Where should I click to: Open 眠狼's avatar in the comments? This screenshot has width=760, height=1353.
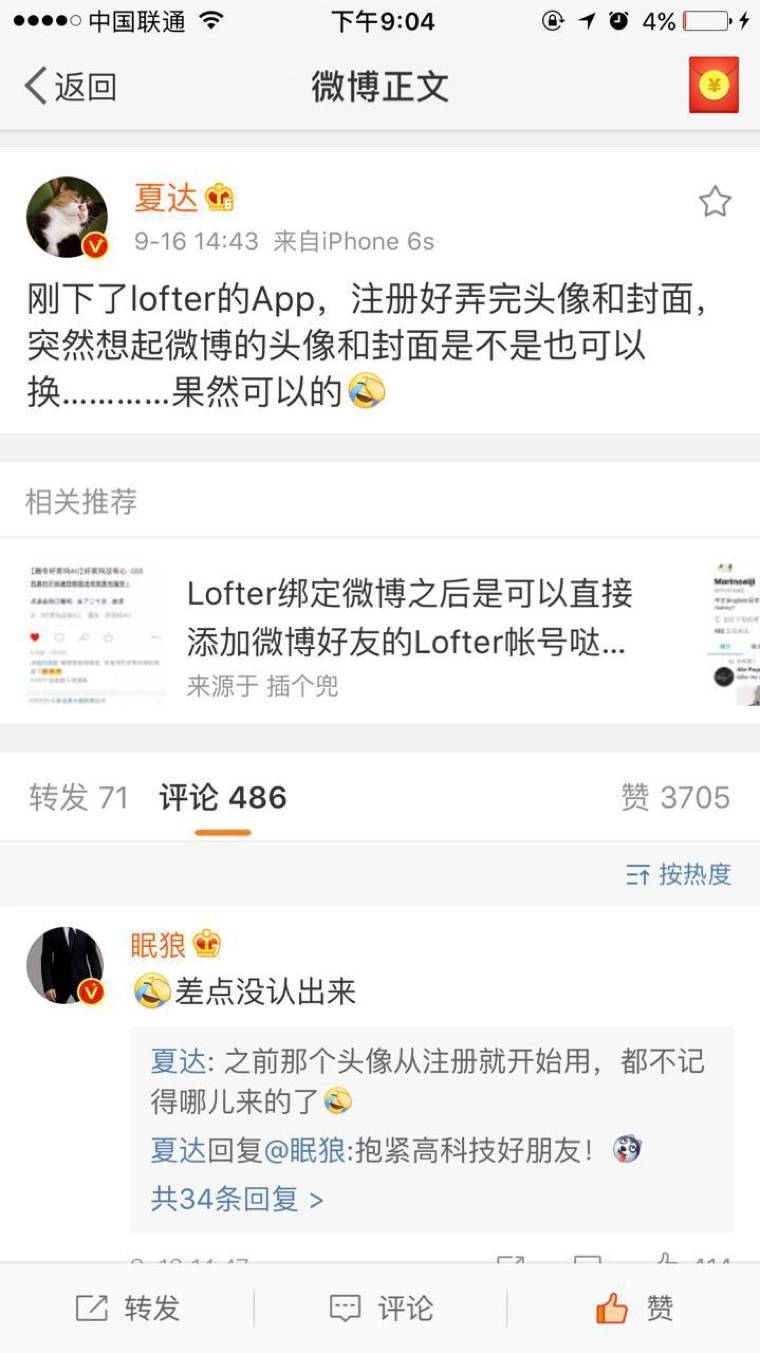65,965
